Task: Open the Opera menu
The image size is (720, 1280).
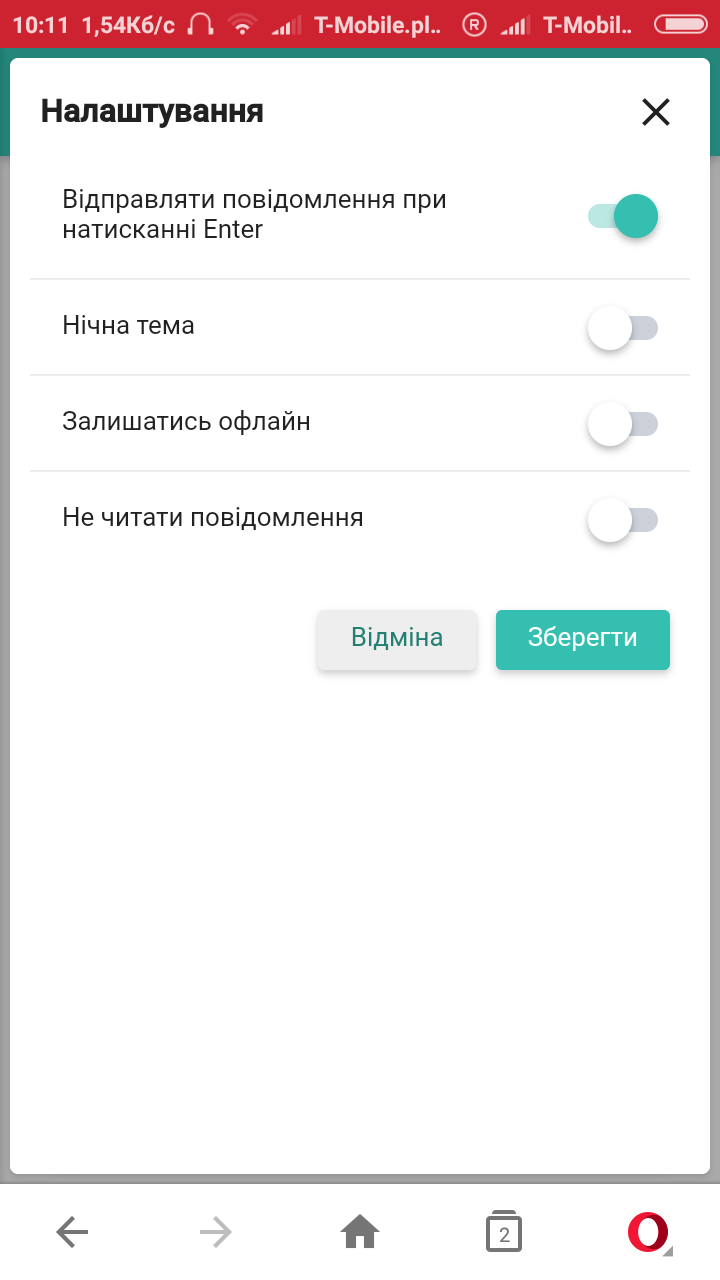Action: click(648, 1232)
